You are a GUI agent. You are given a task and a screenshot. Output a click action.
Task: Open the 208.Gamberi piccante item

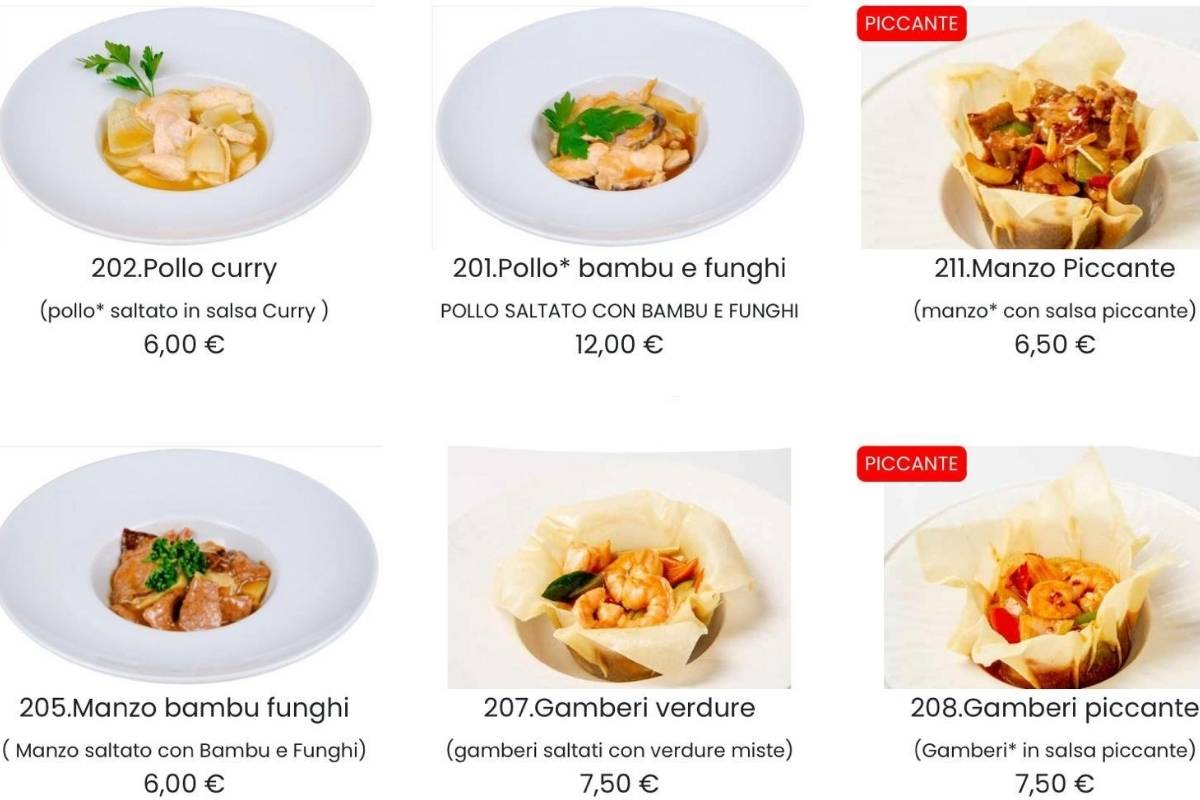(x=1054, y=708)
